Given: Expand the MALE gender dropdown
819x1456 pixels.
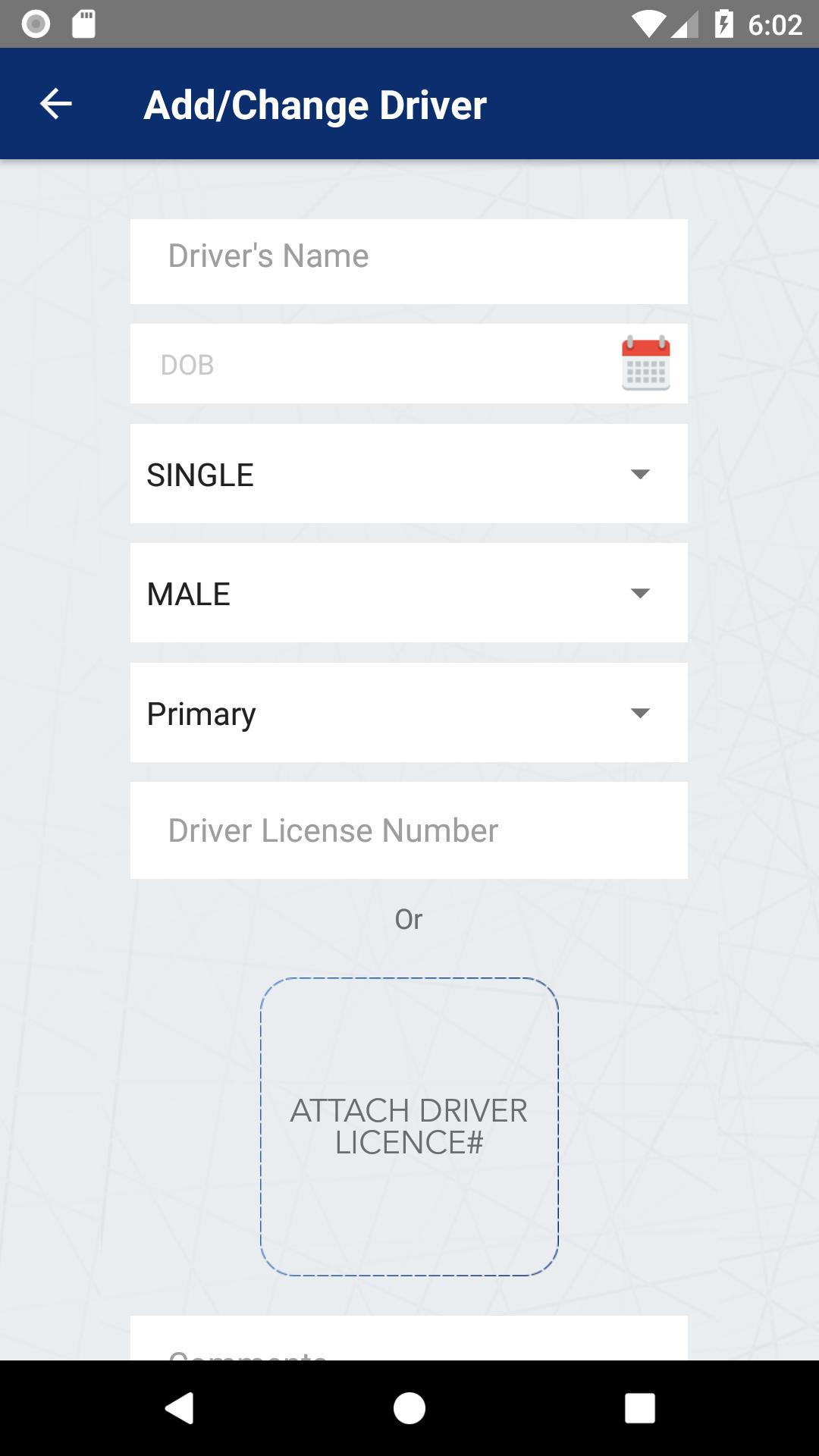Looking at the screenshot, I should click(409, 593).
